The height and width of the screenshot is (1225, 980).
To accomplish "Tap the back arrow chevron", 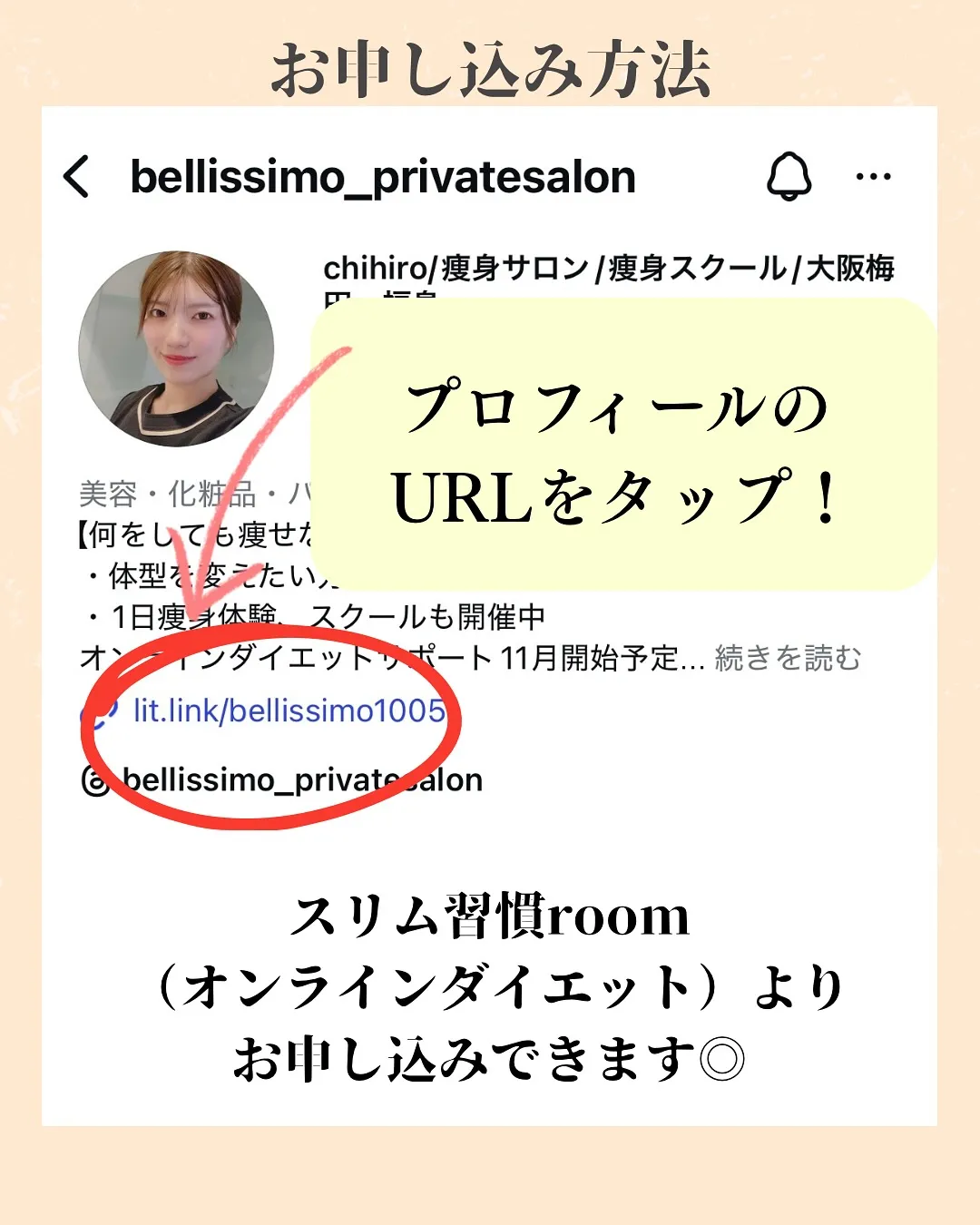I will pos(76,178).
